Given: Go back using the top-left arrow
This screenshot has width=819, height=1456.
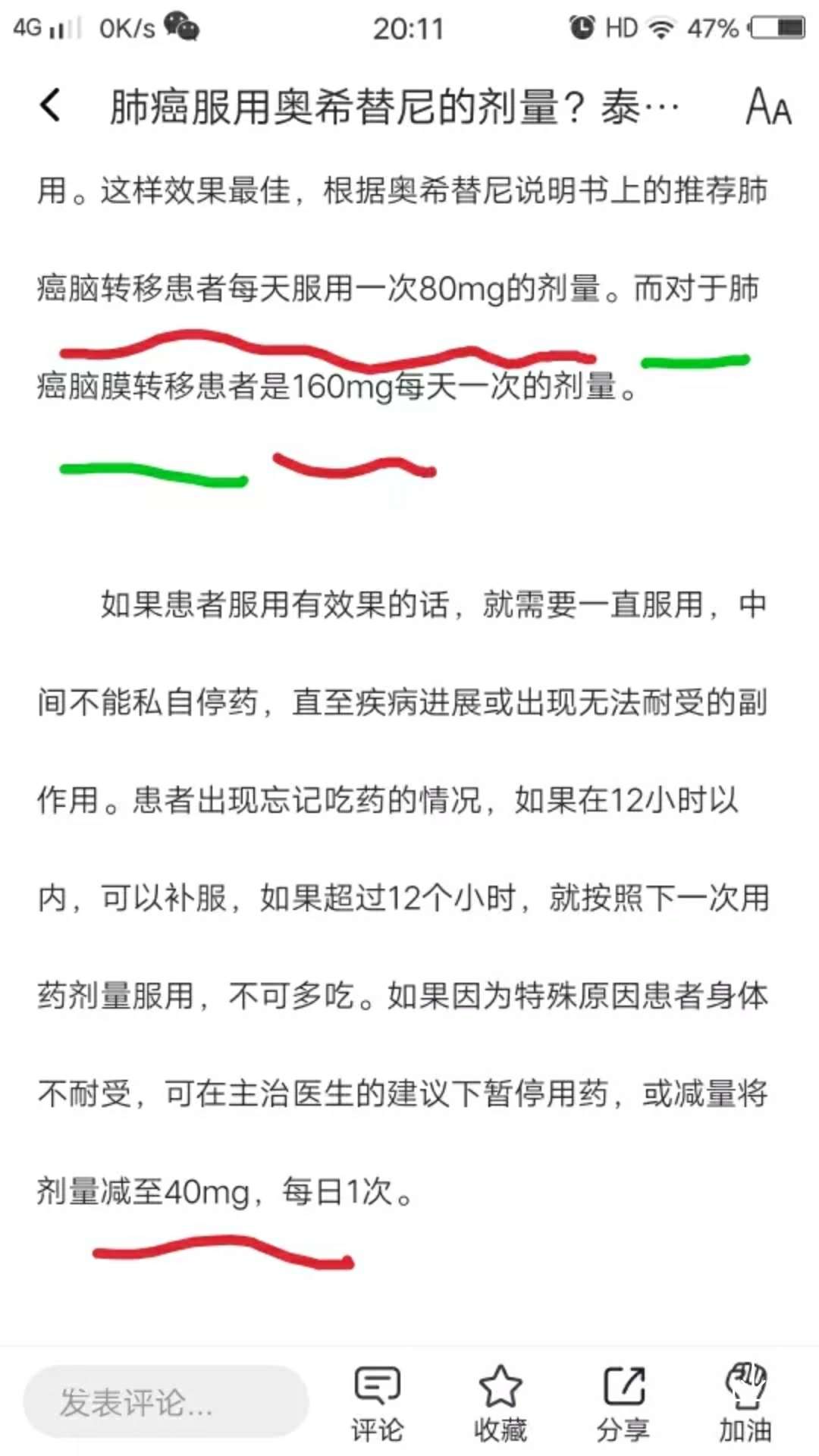Looking at the screenshot, I should (x=50, y=105).
